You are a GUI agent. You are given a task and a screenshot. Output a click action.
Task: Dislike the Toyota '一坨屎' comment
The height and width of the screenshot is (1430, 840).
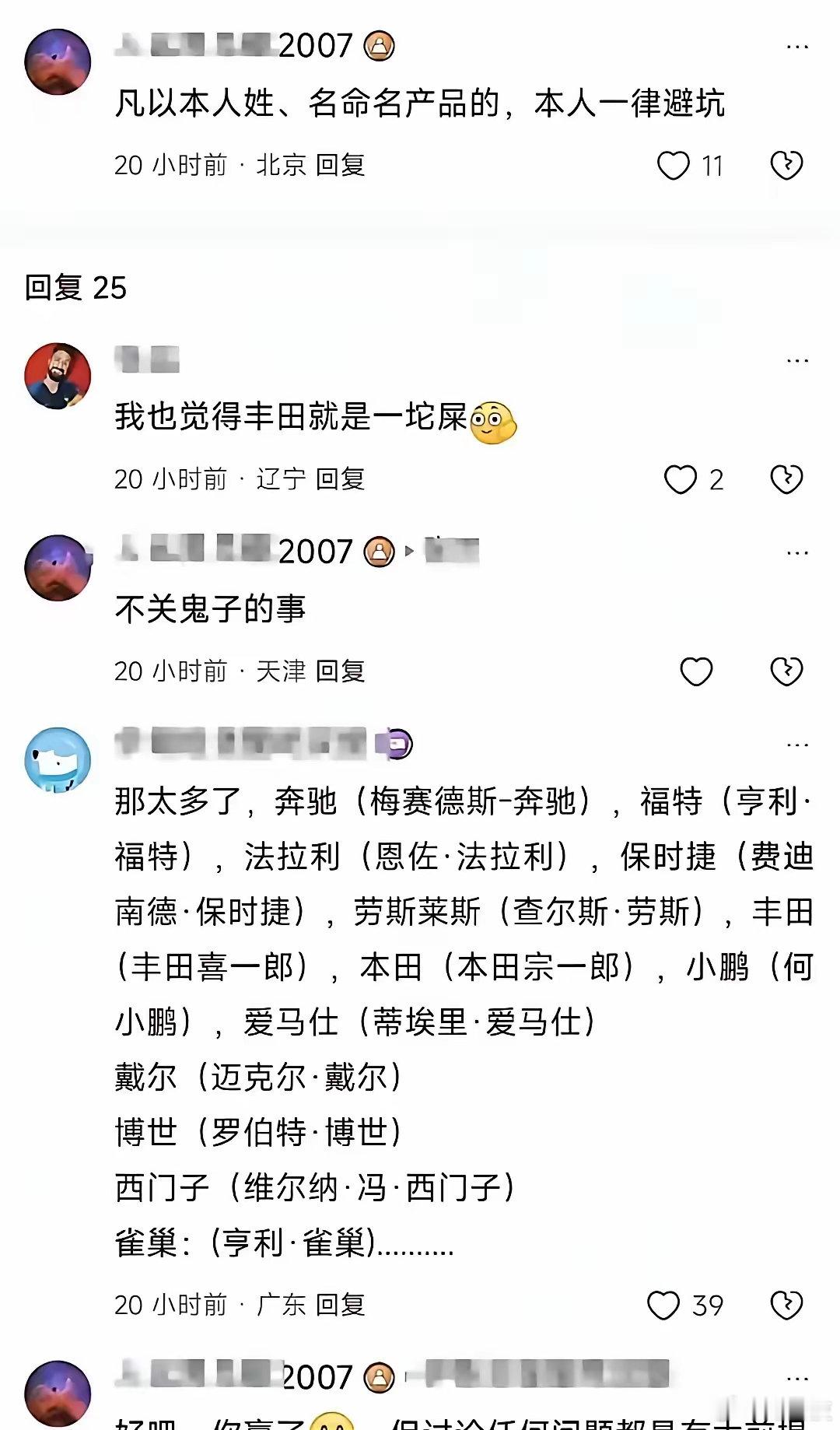(787, 480)
